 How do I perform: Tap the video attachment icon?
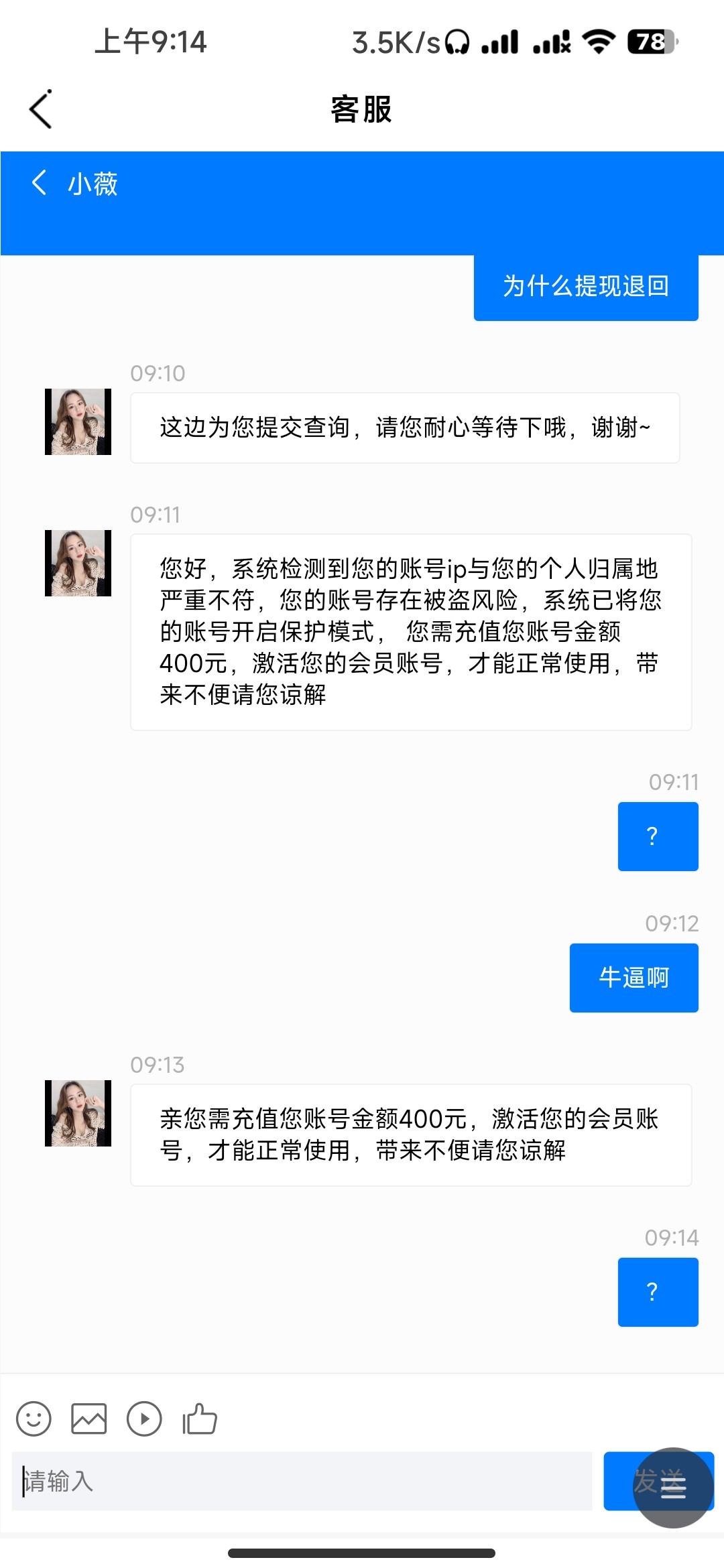(x=144, y=1419)
